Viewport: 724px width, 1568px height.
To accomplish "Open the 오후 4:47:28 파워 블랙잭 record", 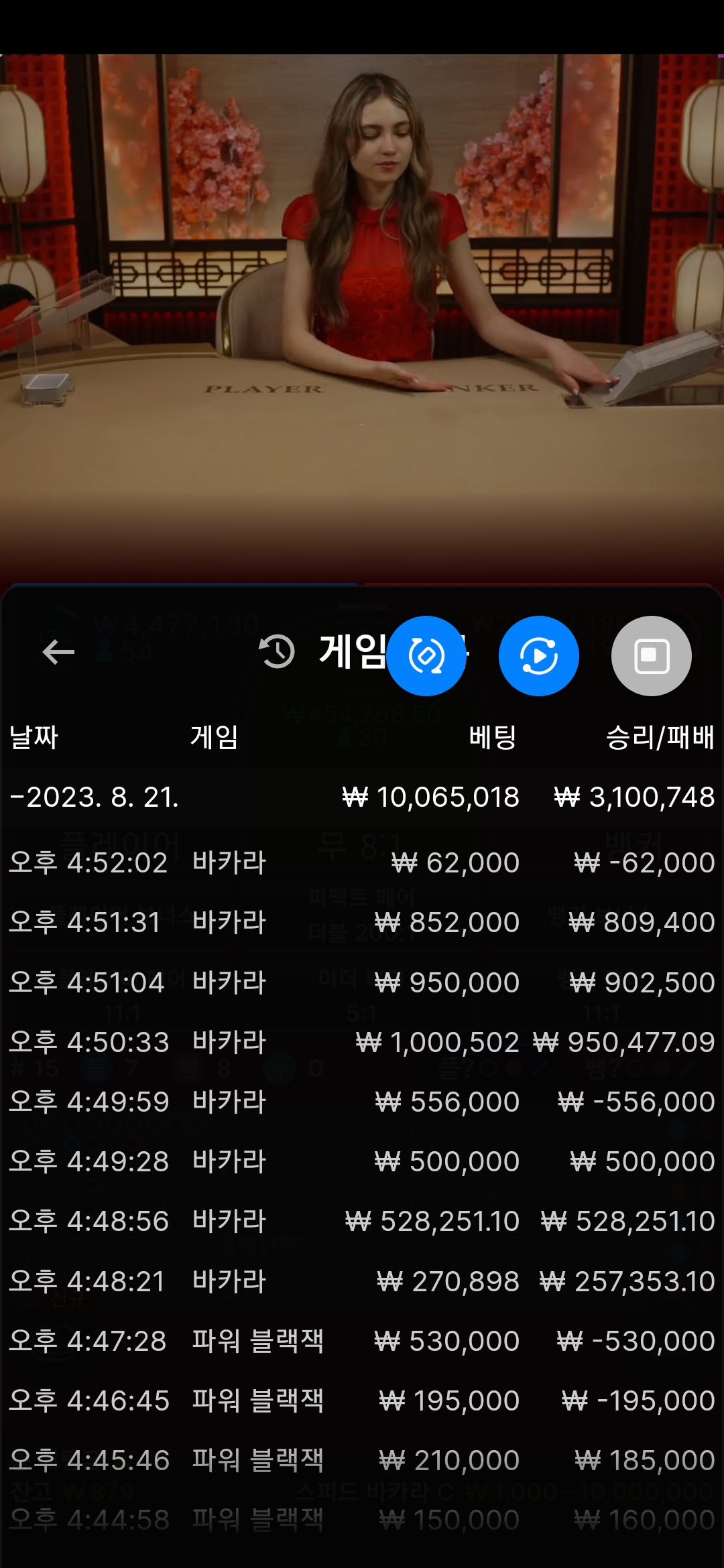I will click(362, 1341).
